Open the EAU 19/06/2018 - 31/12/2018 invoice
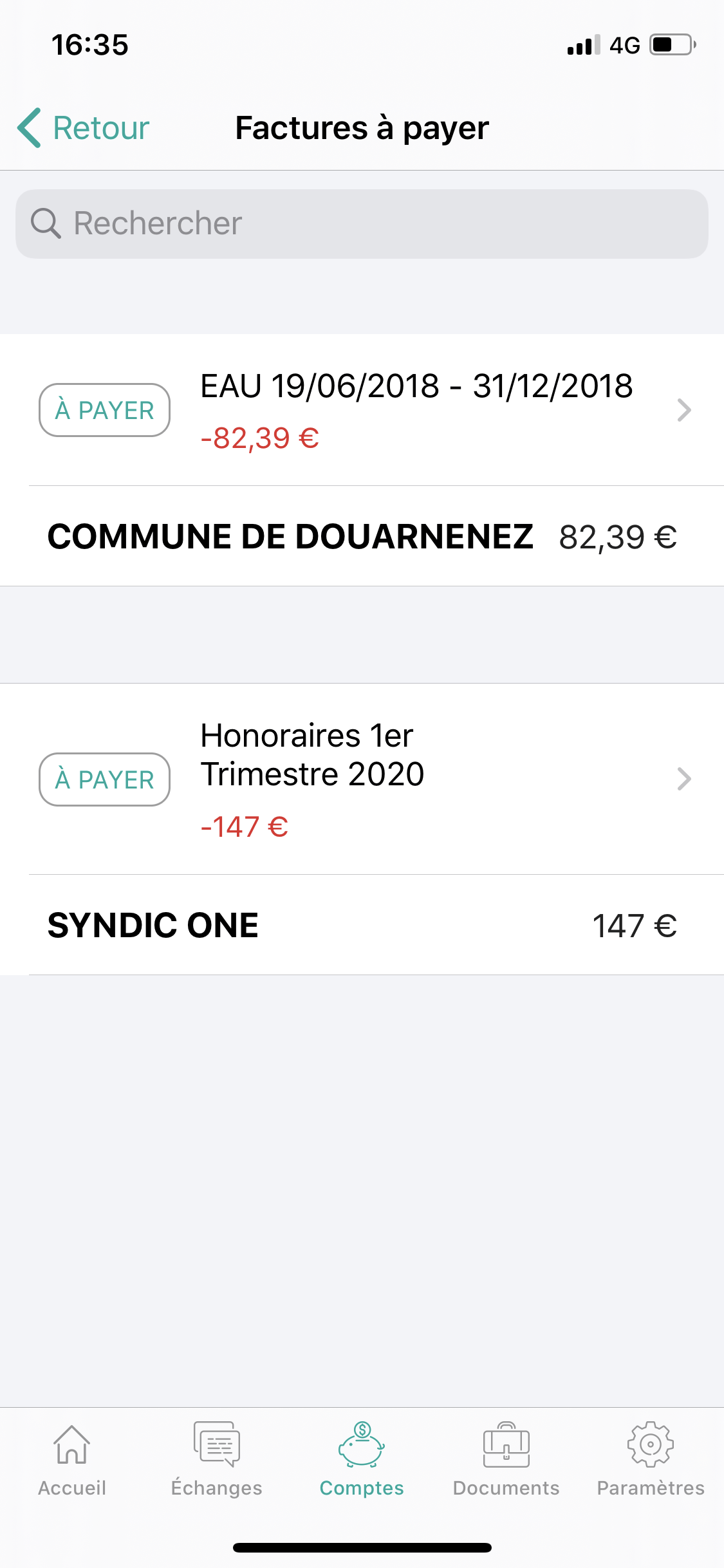Viewport: 724px width, 1568px height. pos(362,410)
